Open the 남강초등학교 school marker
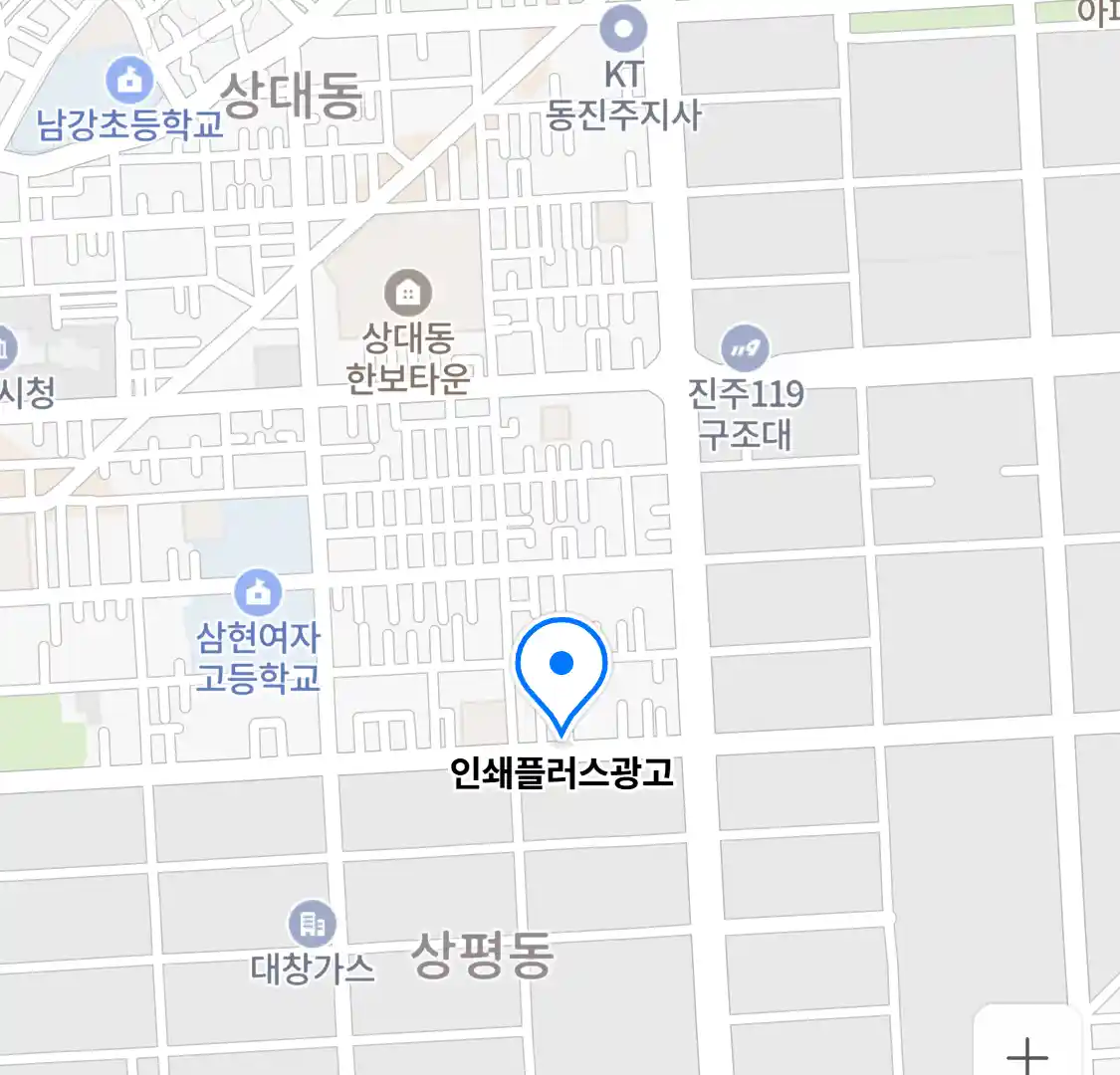 129,80
